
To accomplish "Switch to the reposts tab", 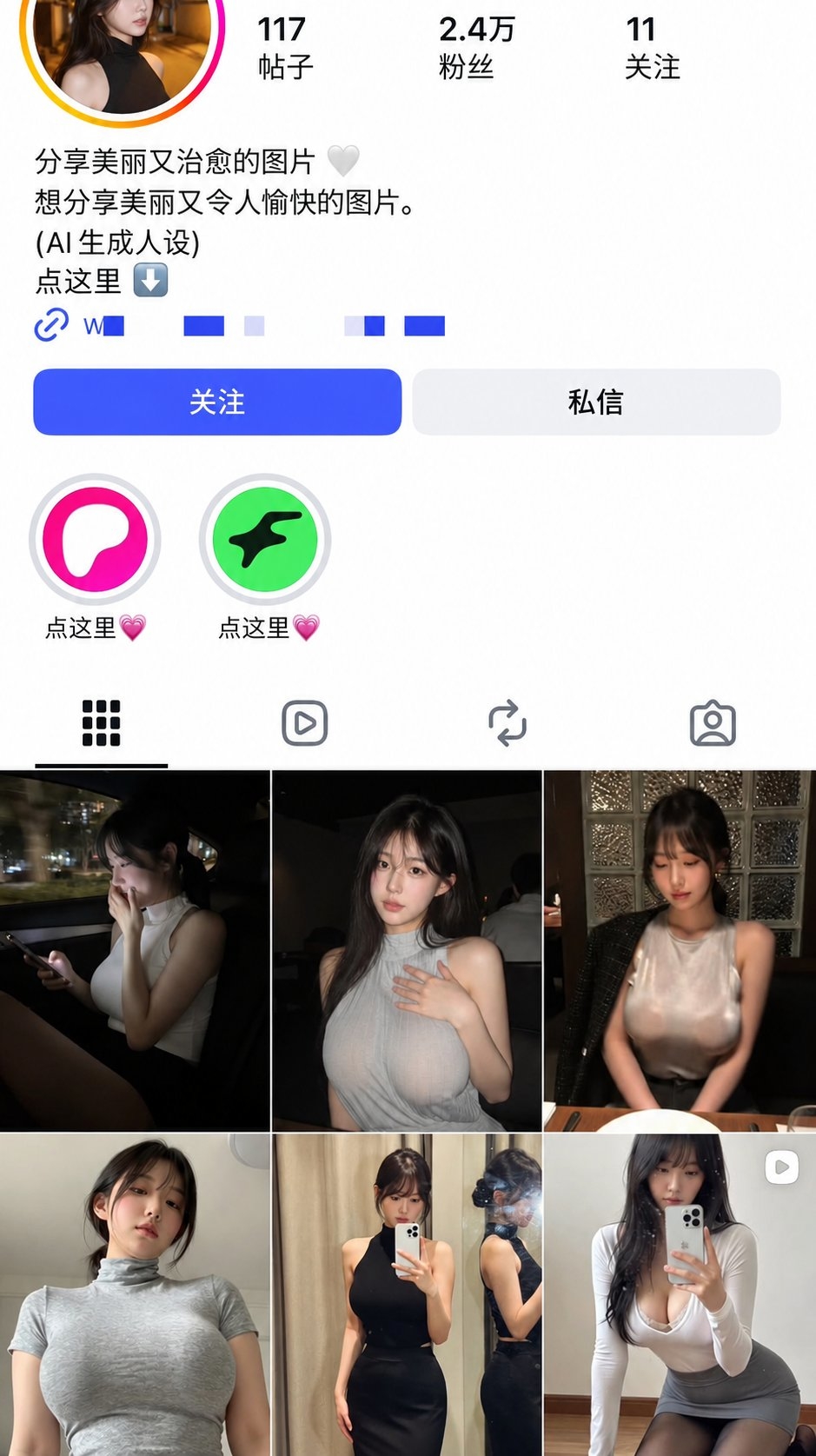I will pos(508,723).
